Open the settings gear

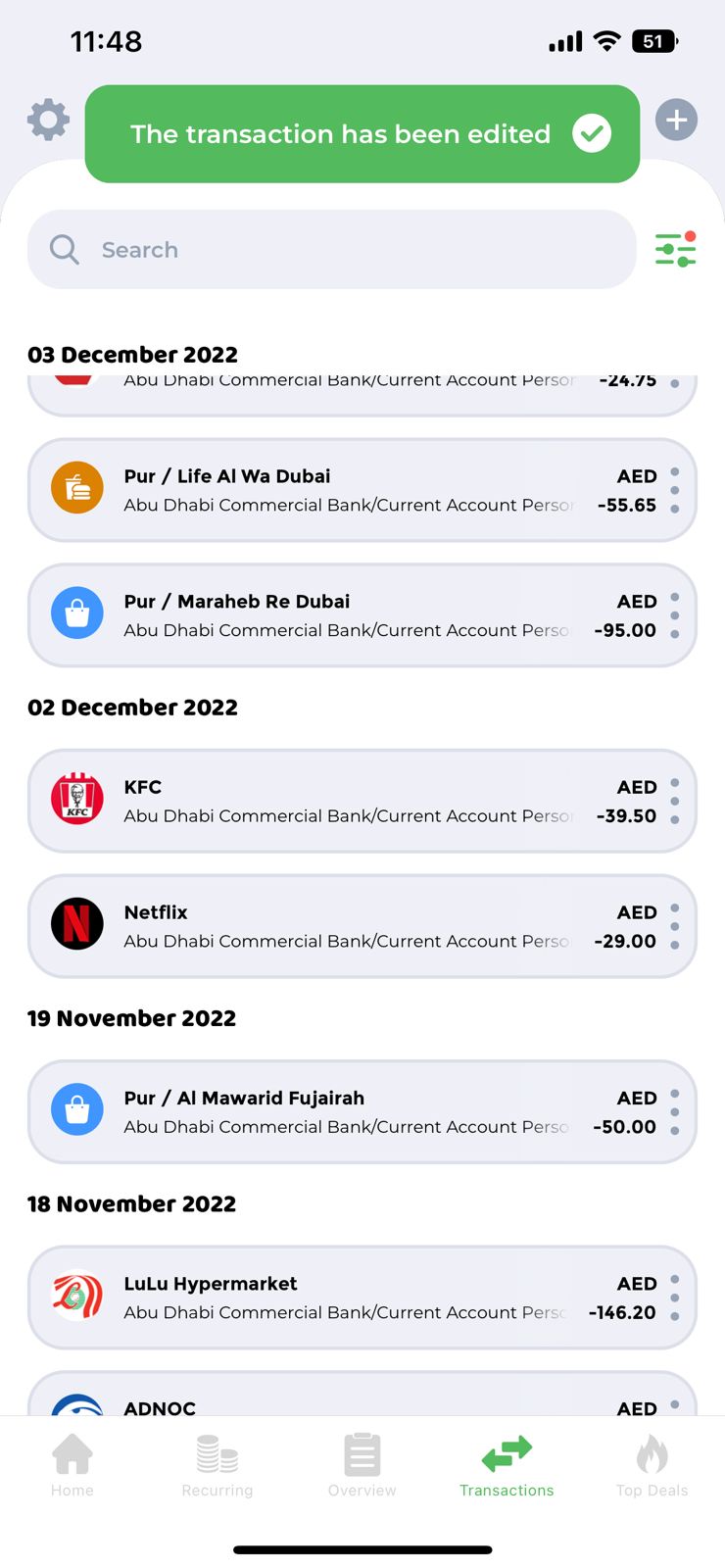pos(48,121)
